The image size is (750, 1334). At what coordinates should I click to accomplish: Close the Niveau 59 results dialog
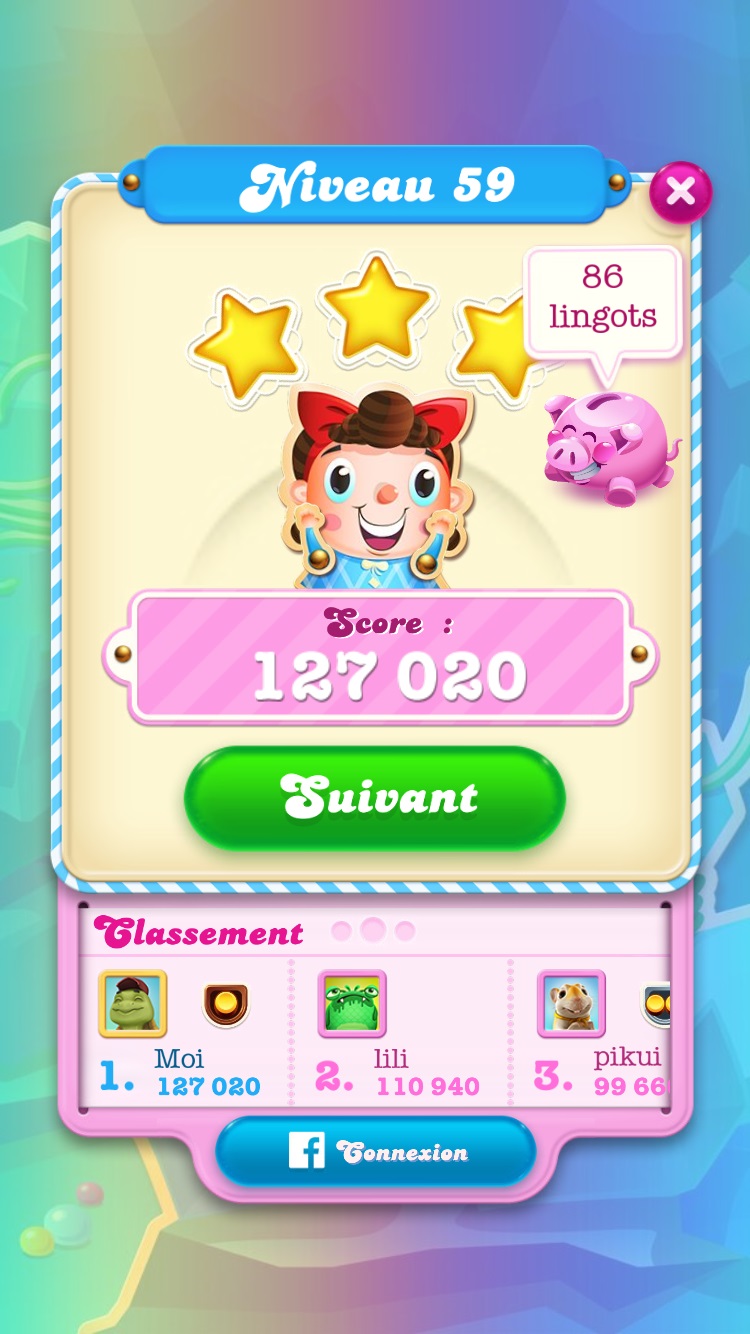(x=681, y=191)
